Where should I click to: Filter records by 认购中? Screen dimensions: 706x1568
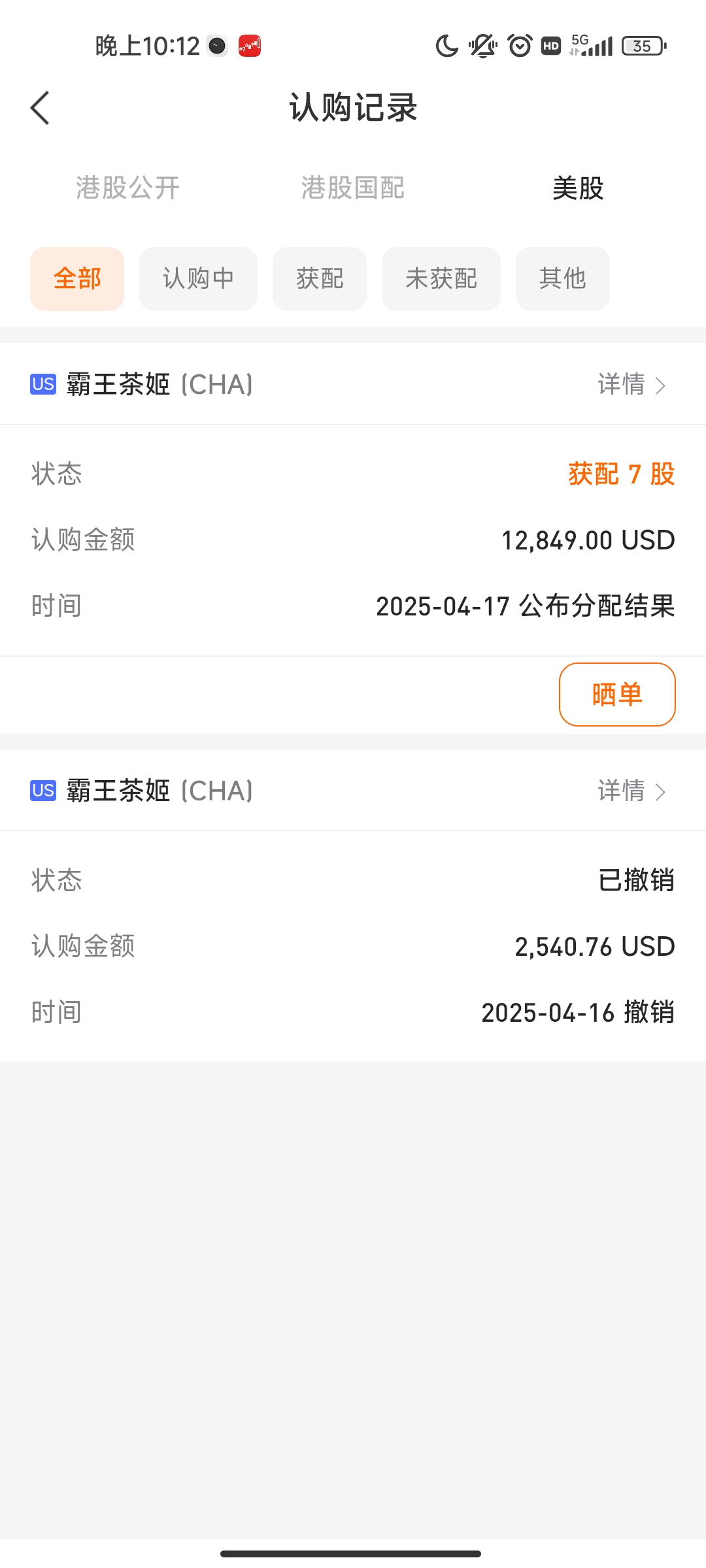point(198,279)
